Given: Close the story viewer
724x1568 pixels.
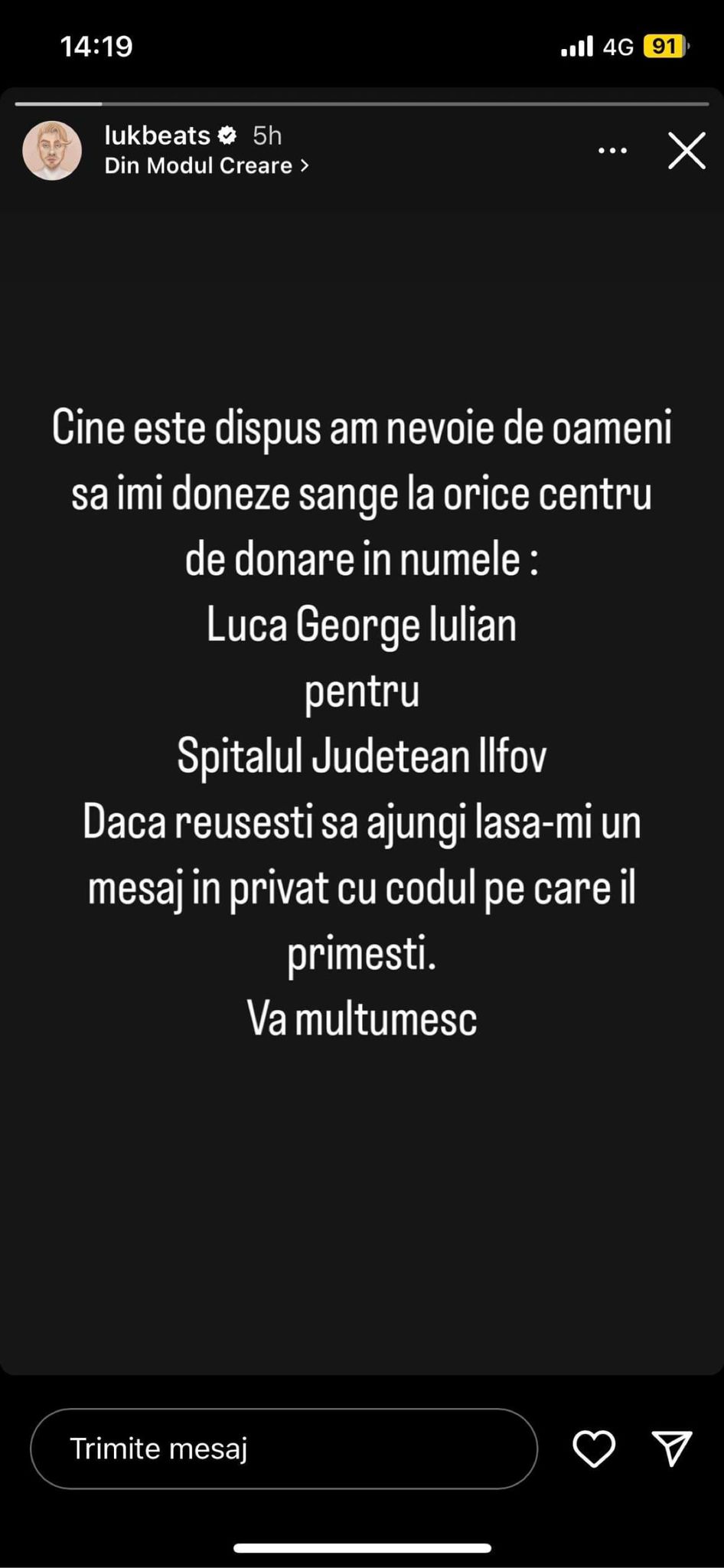Looking at the screenshot, I should click(686, 151).
